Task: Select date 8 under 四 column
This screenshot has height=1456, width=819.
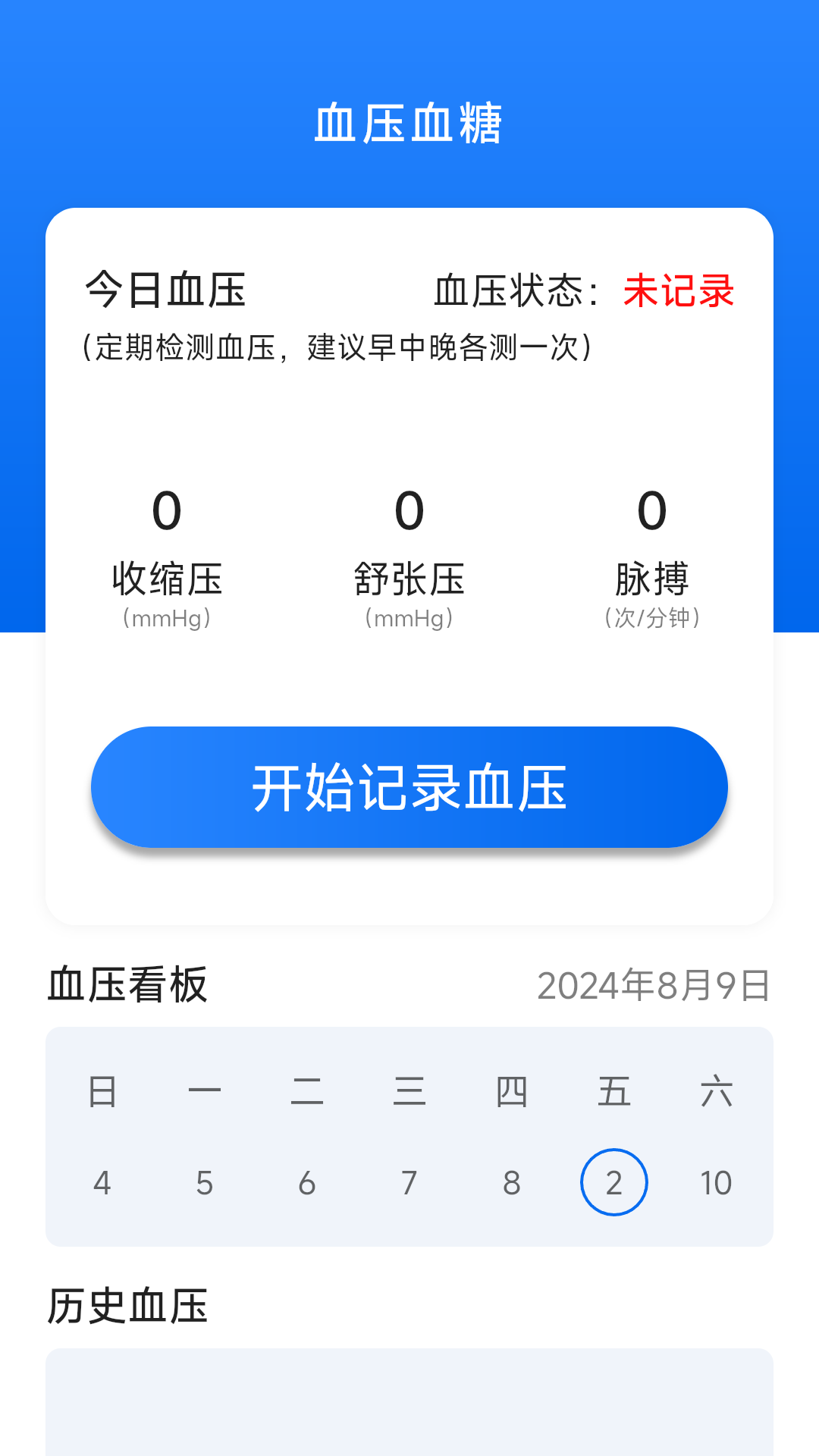Action: 512,1182
